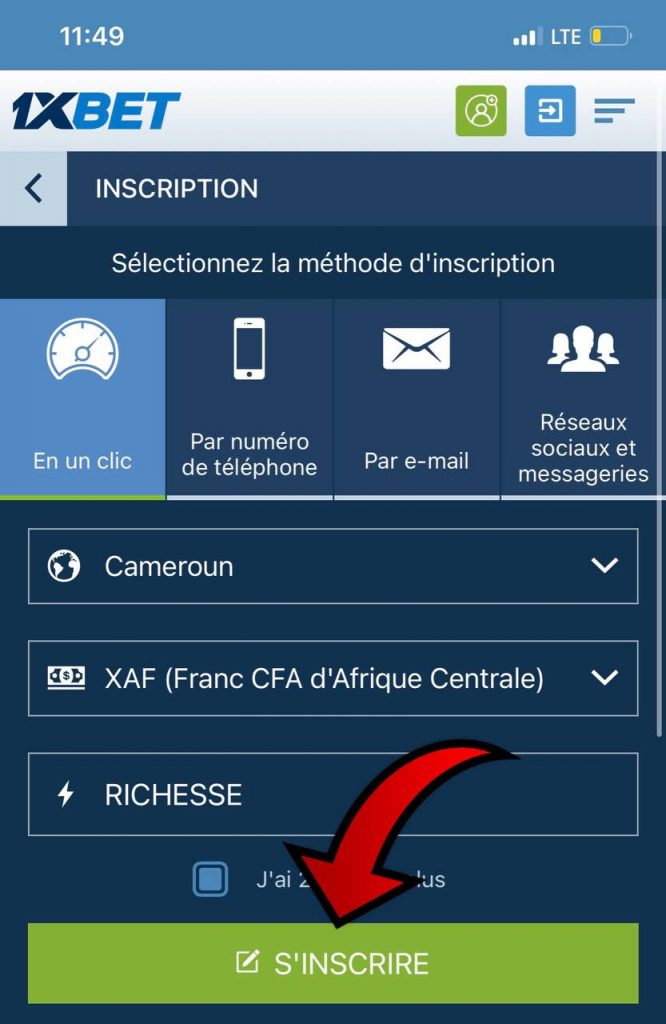
Task: Tick the age confirmation checkbox
Action: [210, 880]
